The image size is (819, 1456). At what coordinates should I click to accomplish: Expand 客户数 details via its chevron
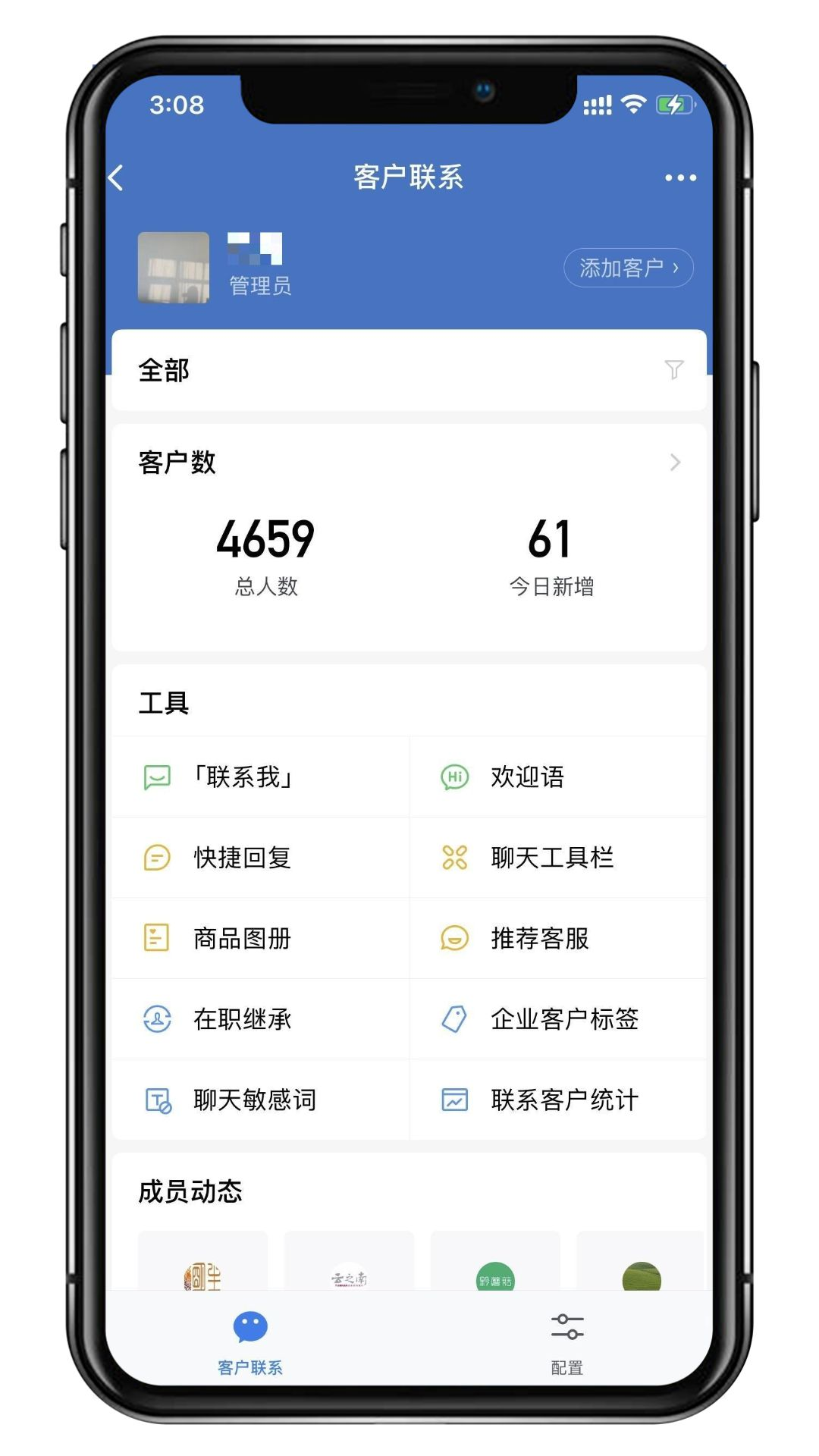click(x=675, y=463)
